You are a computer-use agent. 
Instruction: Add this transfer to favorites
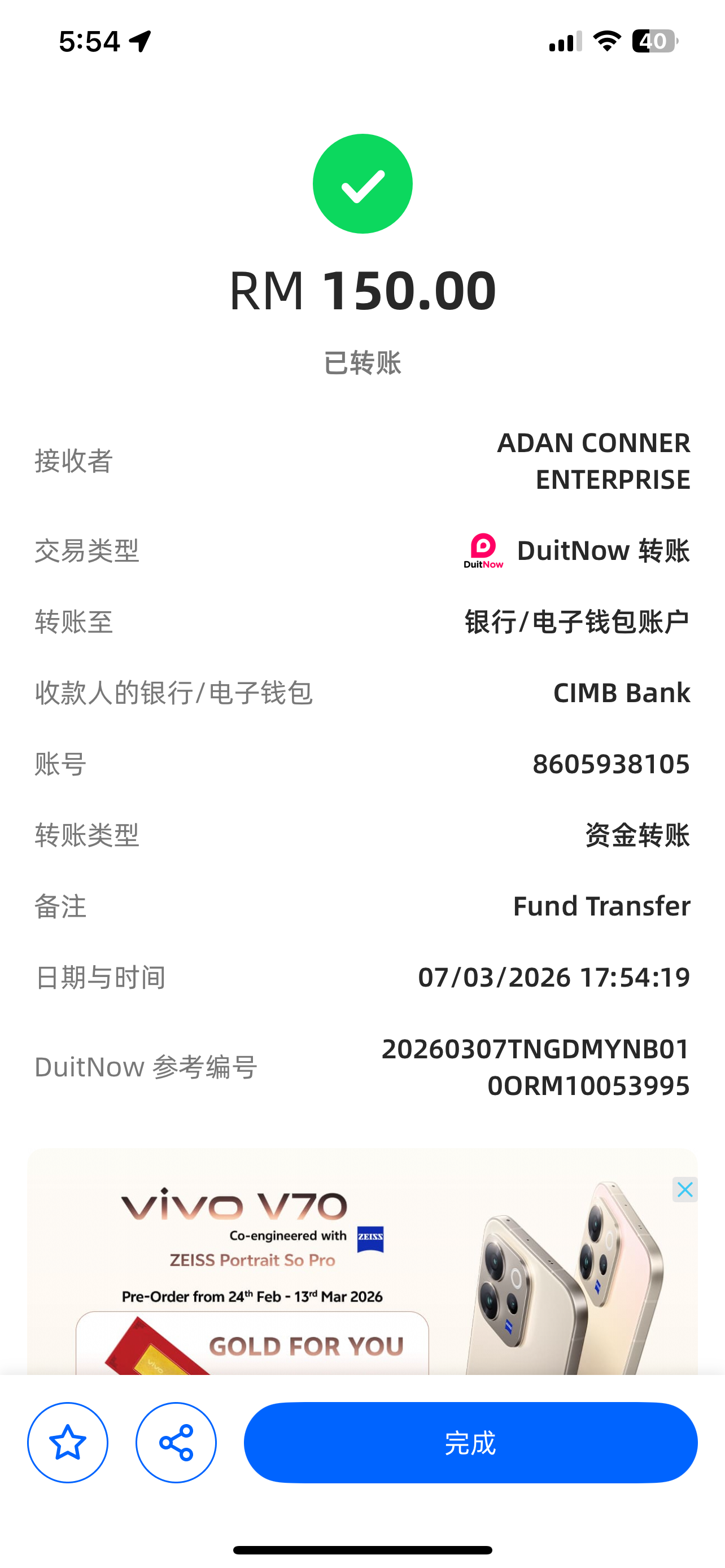[68, 1443]
